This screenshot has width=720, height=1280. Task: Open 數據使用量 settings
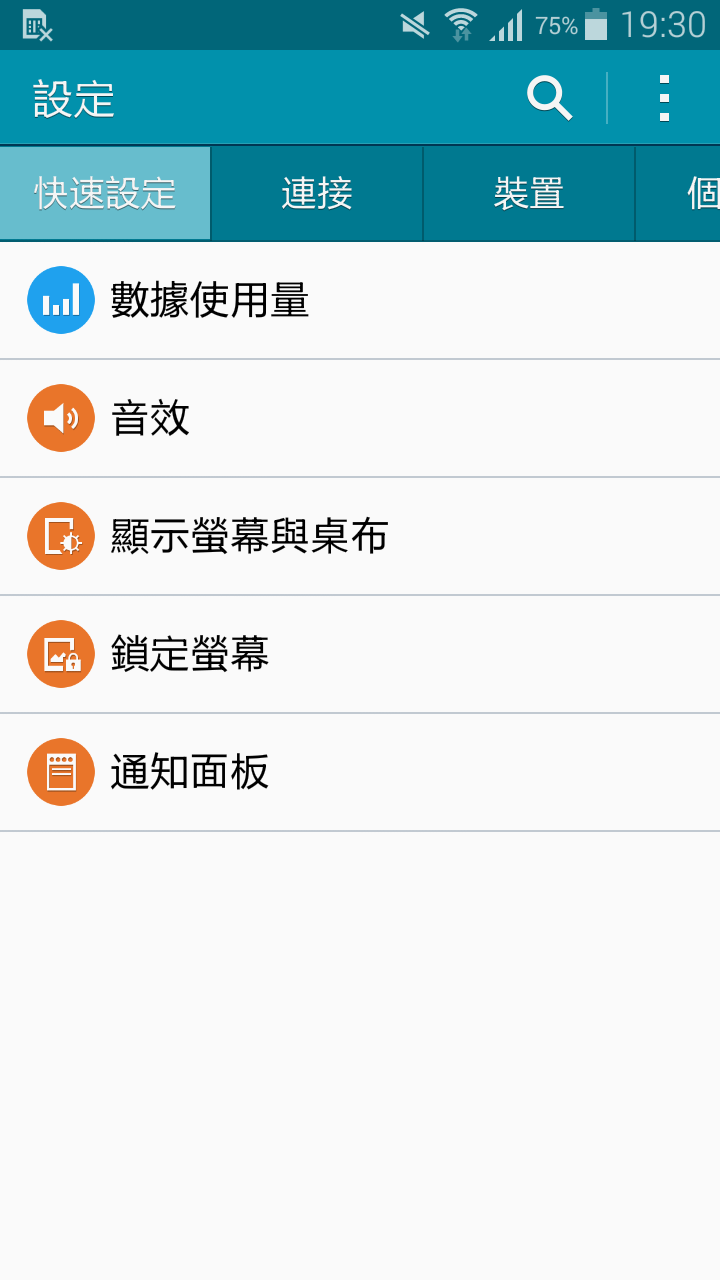pyautogui.click(x=360, y=301)
